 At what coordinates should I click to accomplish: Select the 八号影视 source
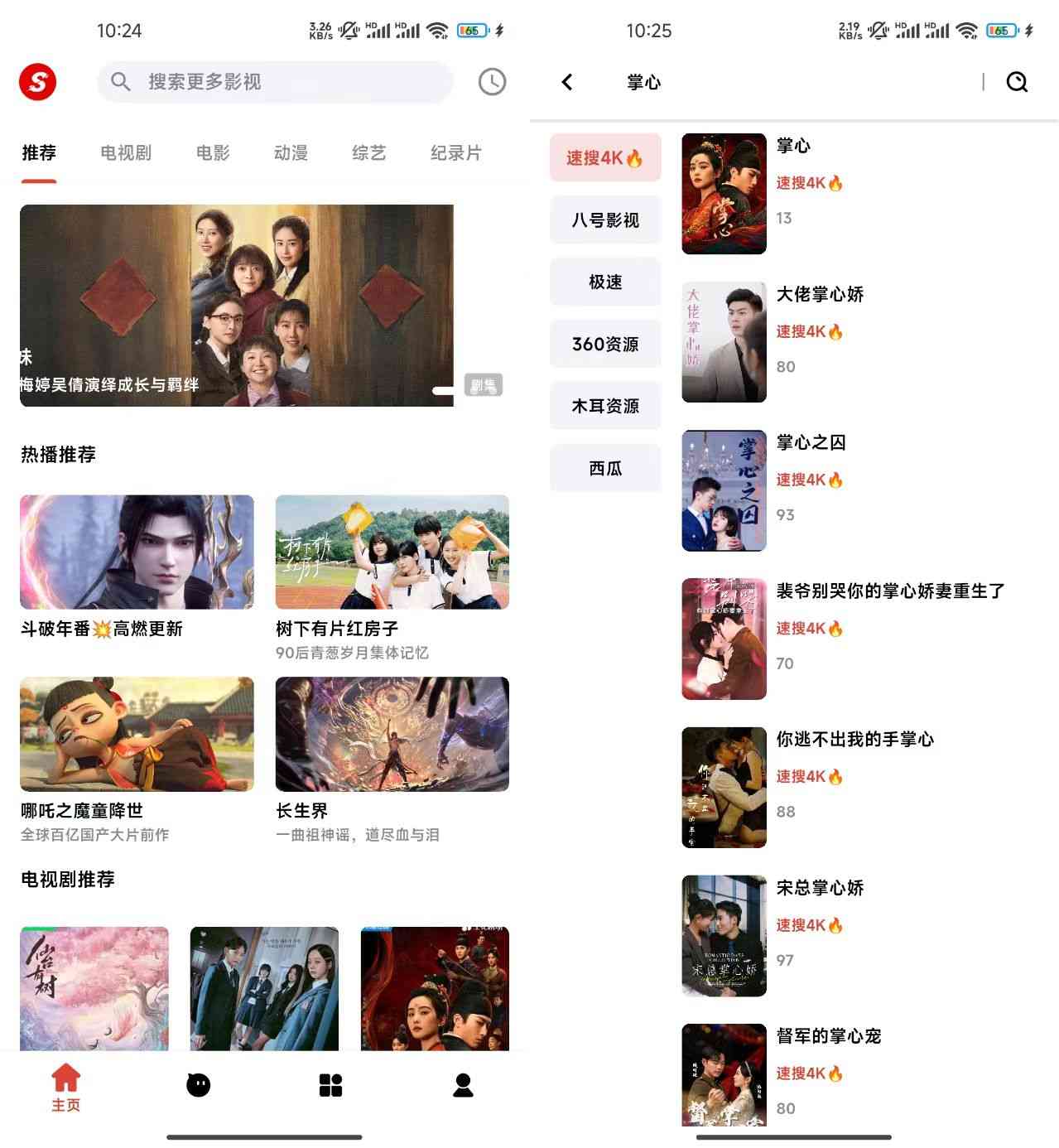click(x=605, y=220)
